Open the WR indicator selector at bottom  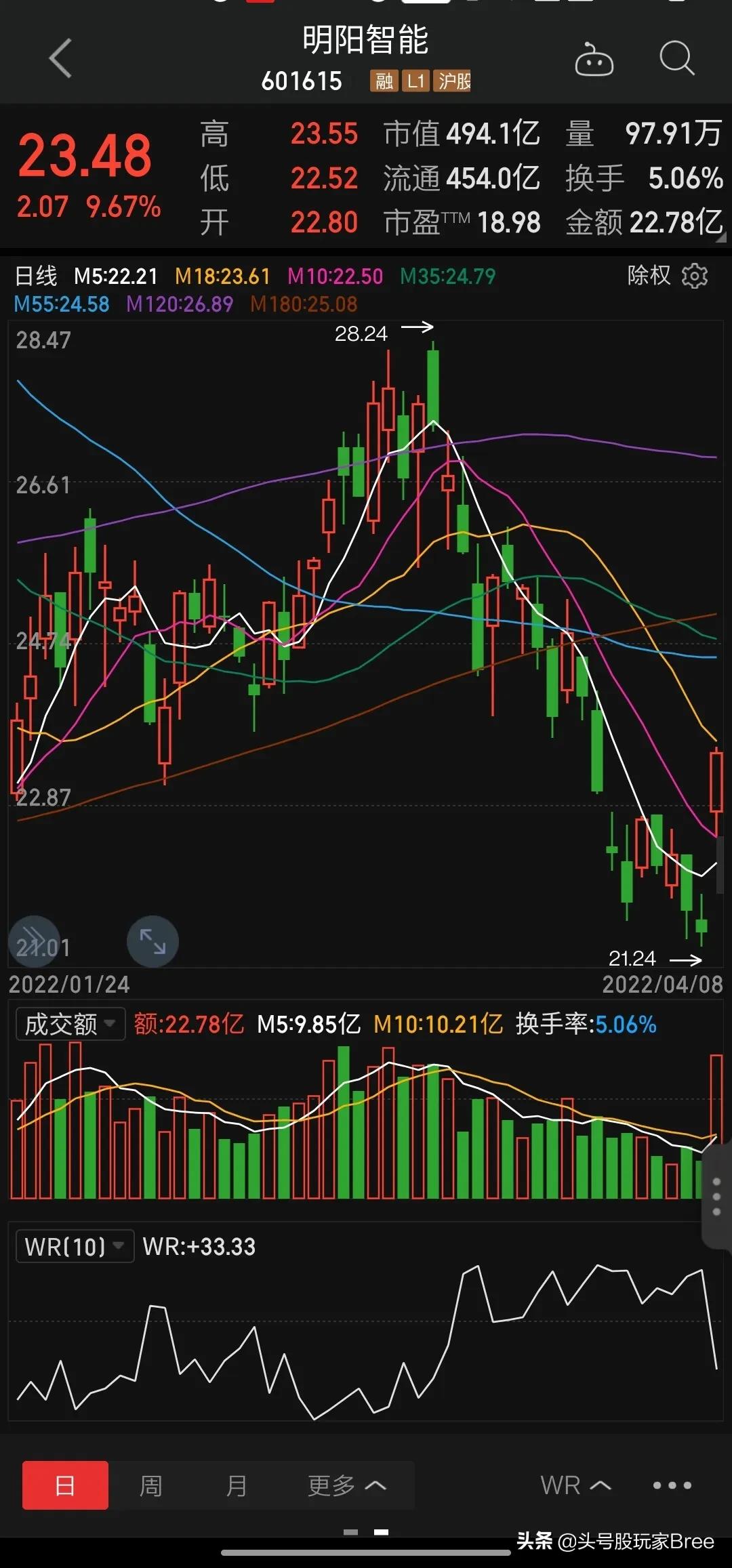point(575,1485)
